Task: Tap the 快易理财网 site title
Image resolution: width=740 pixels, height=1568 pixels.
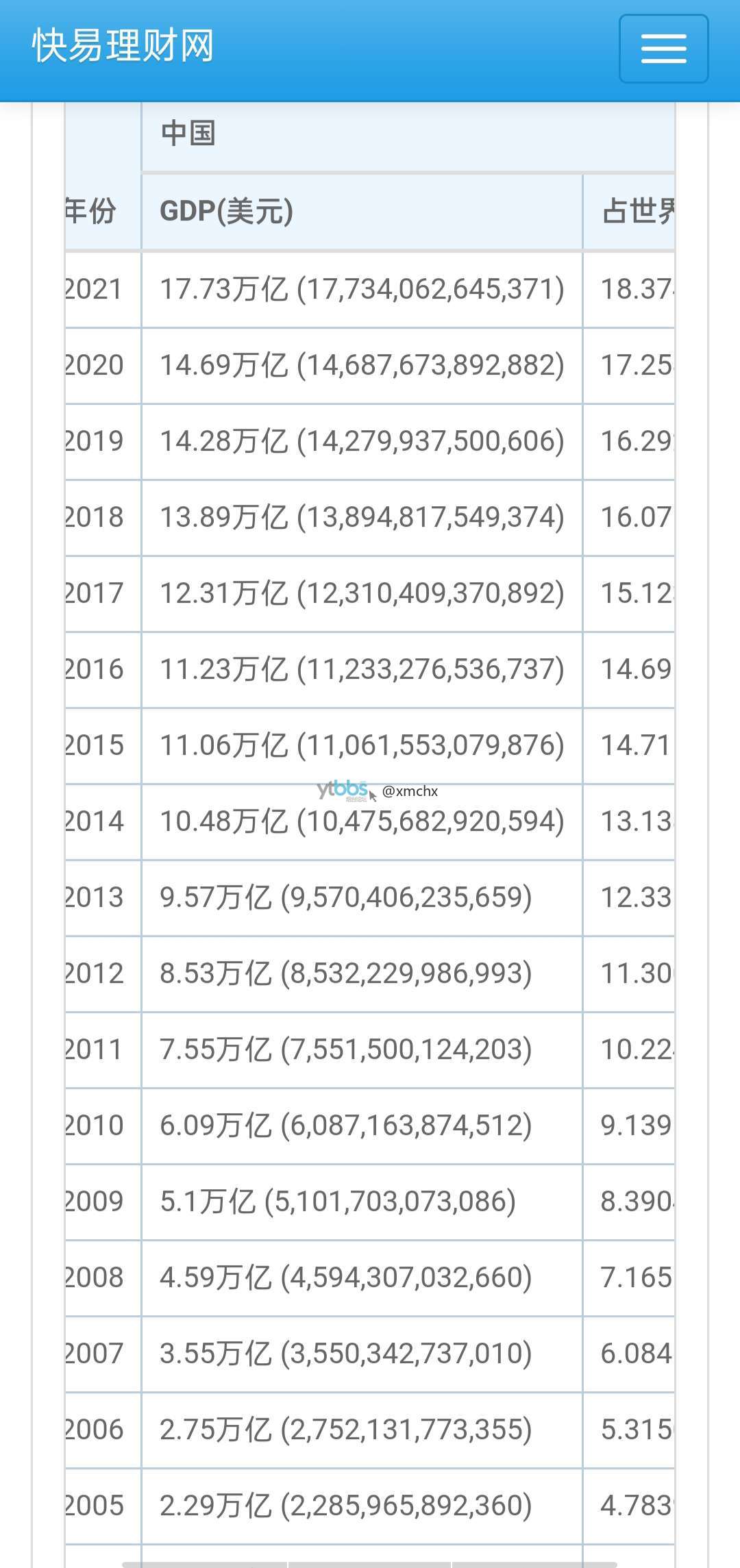Action: coord(123,47)
